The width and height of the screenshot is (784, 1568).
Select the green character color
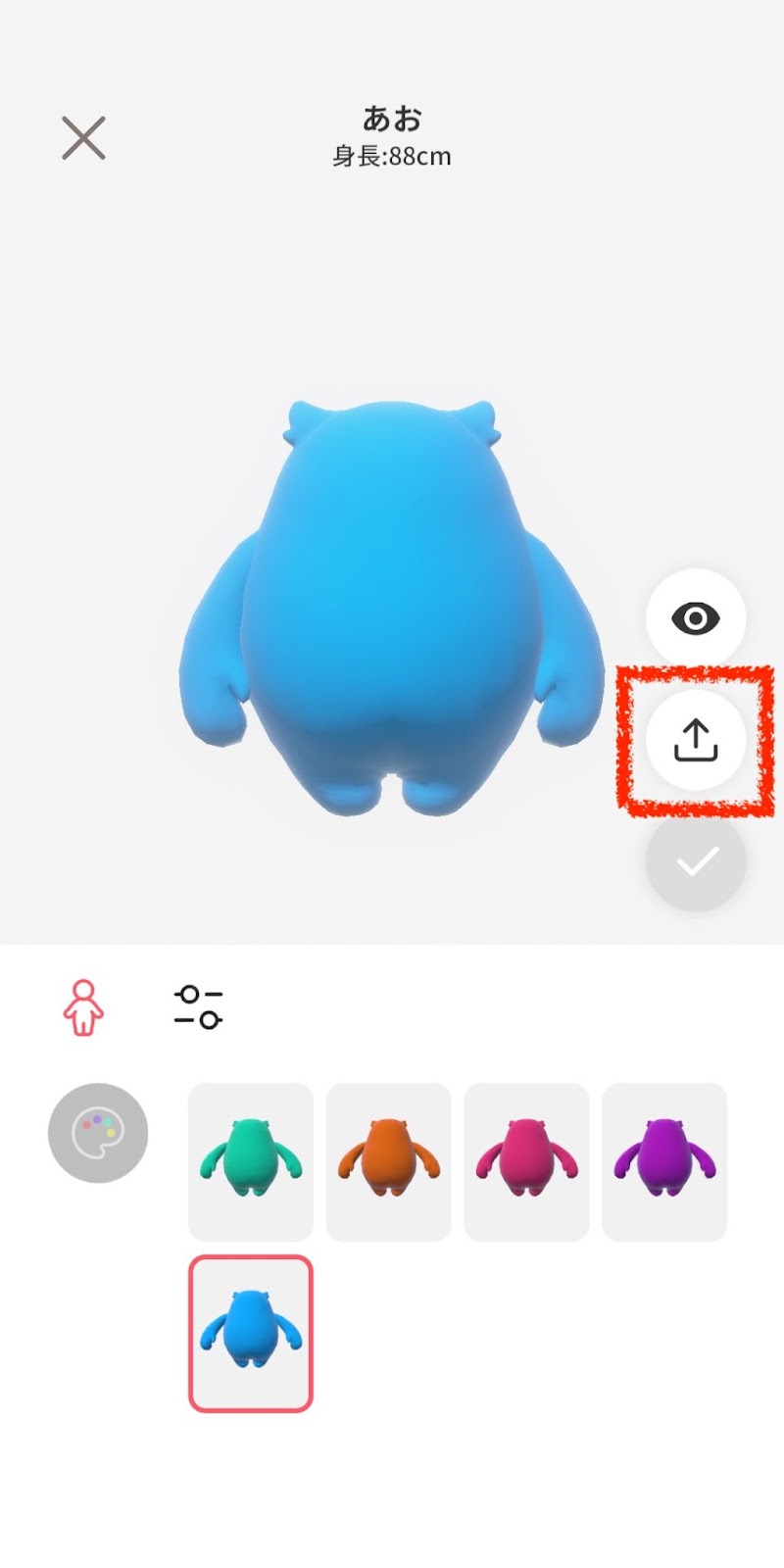click(x=251, y=1161)
